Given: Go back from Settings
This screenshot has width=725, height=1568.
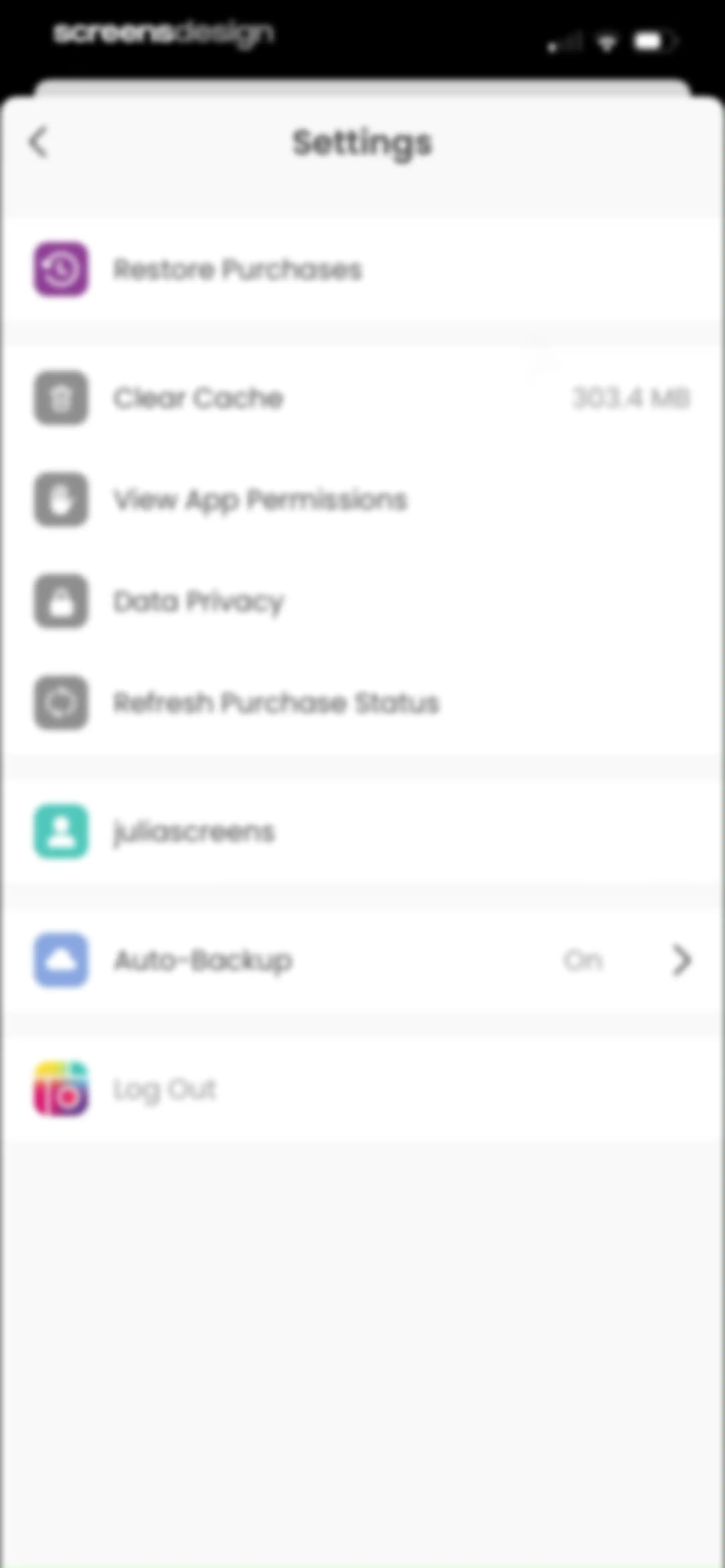Looking at the screenshot, I should click(38, 142).
